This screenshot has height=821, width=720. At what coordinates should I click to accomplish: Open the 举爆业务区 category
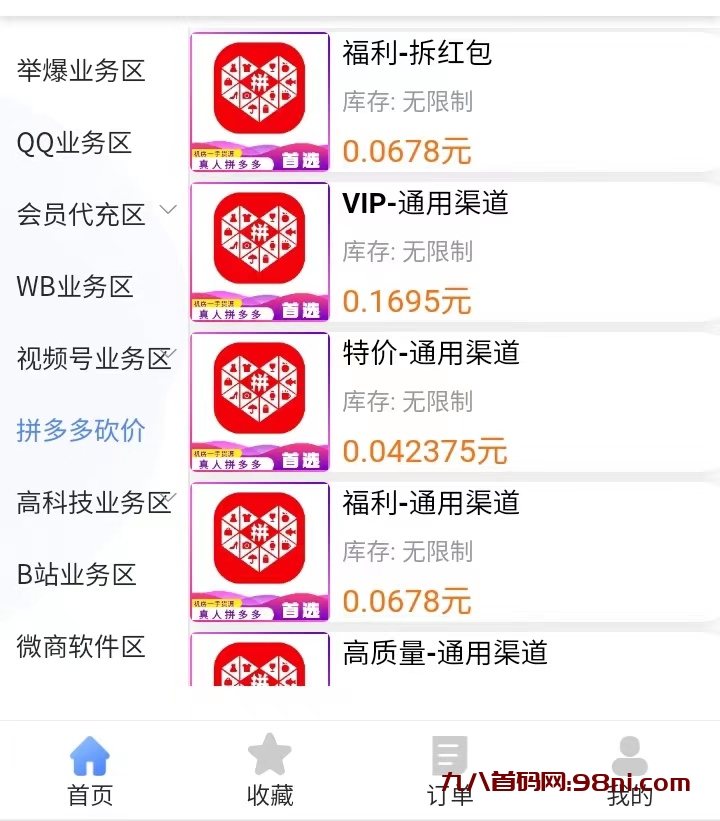click(78, 71)
